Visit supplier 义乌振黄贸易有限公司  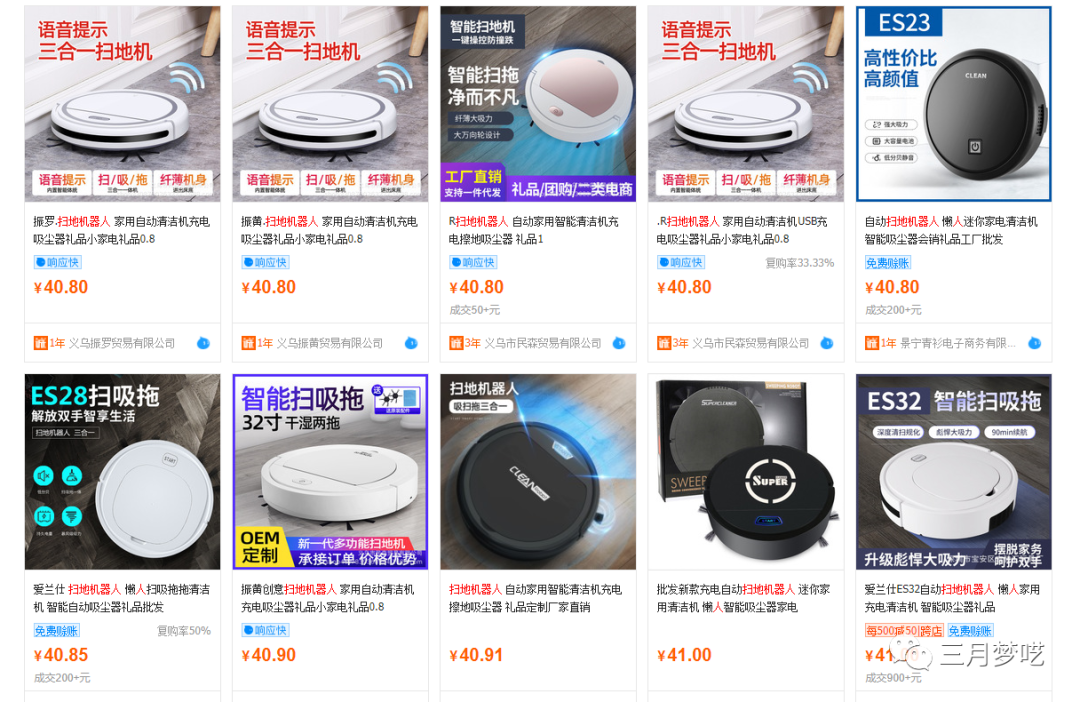point(329,343)
